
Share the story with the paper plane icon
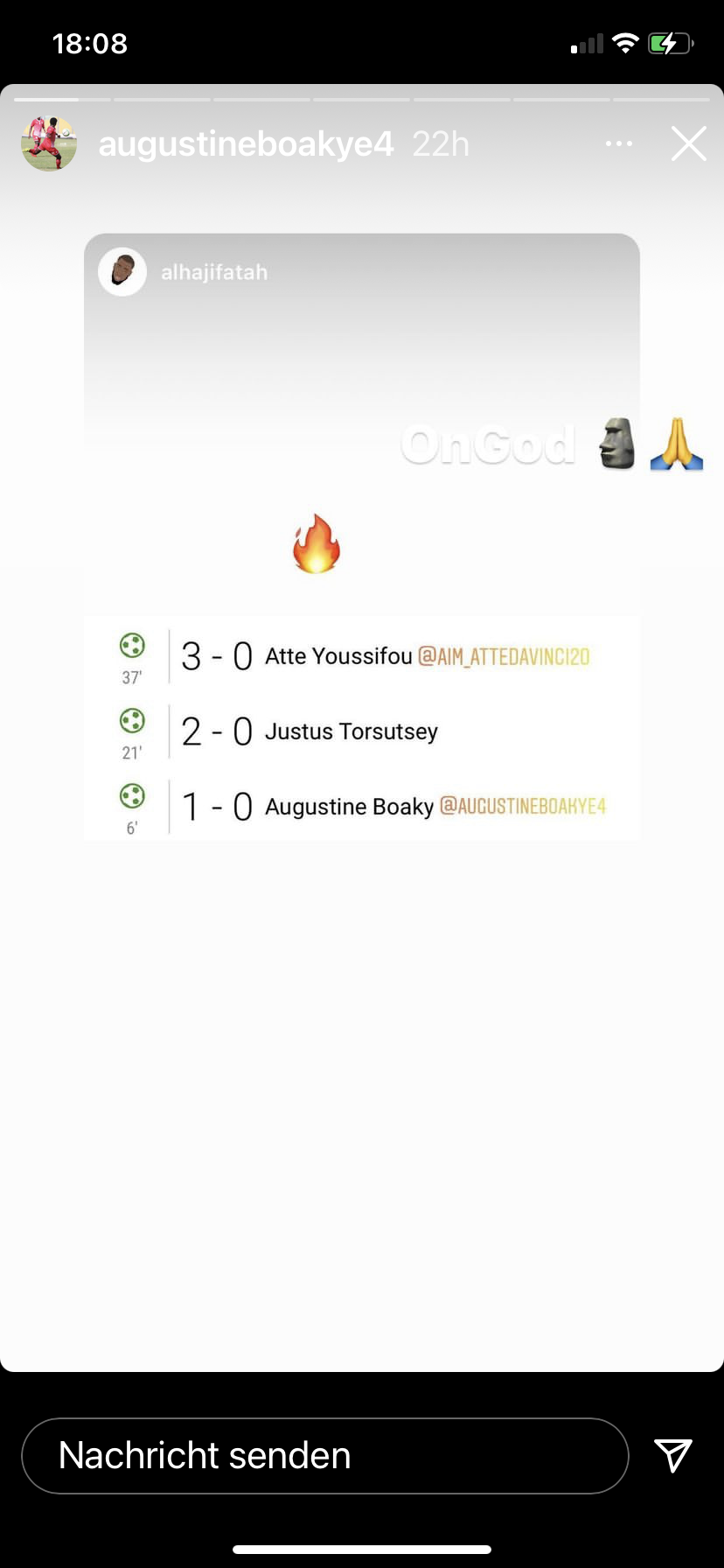click(673, 1456)
